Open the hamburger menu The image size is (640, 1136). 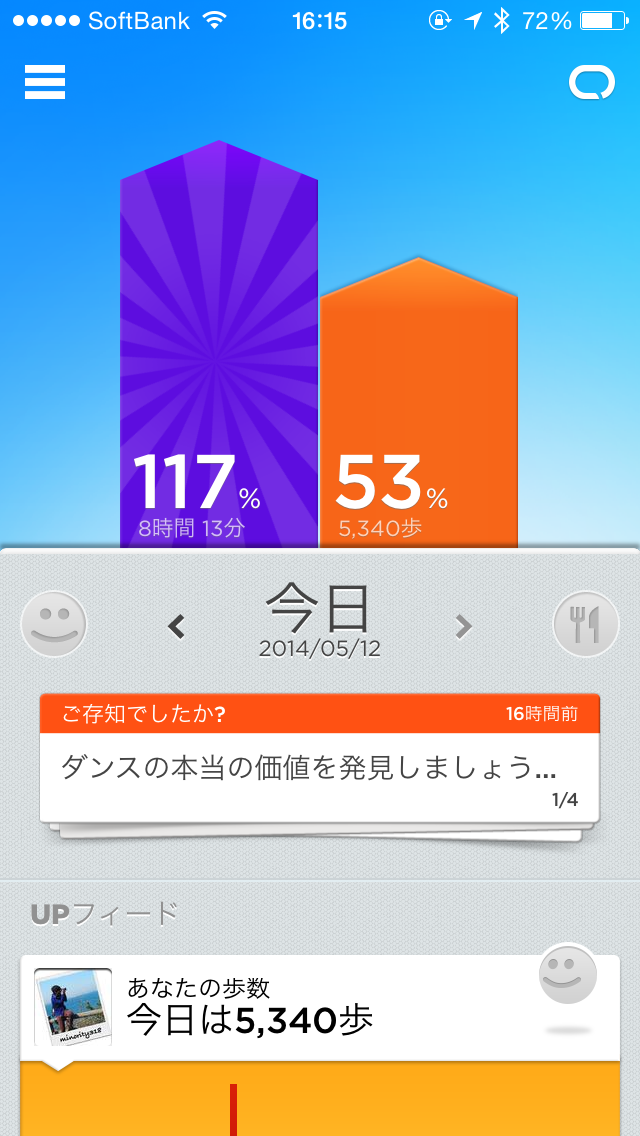[45, 82]
